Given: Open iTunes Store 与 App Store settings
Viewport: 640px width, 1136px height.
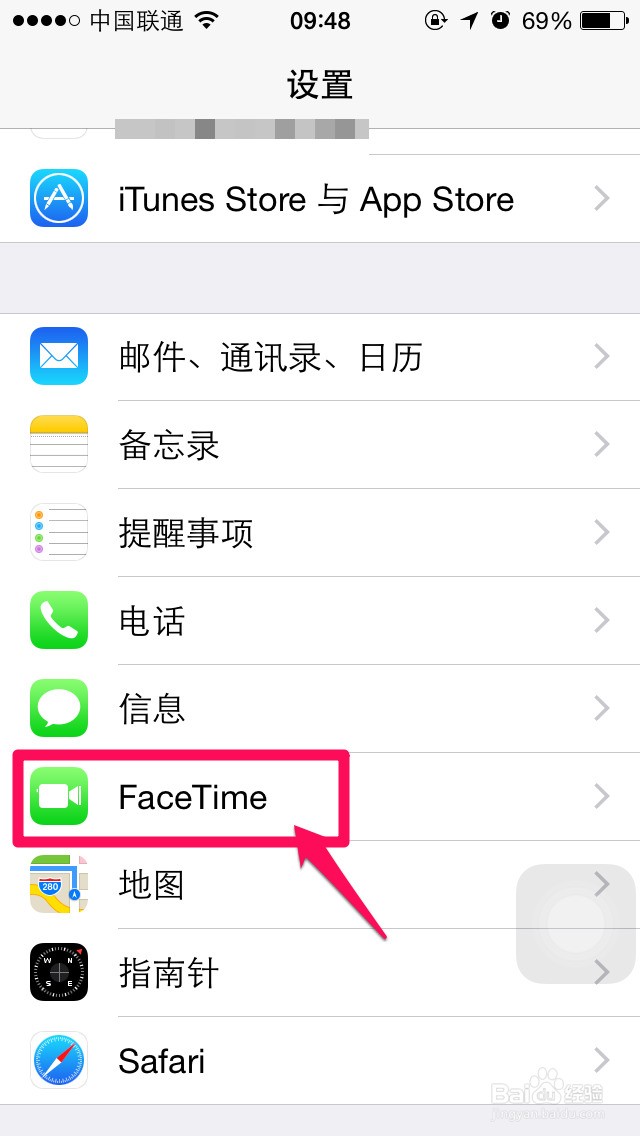Looking at the screenshot, I should [x=320, y=199].
